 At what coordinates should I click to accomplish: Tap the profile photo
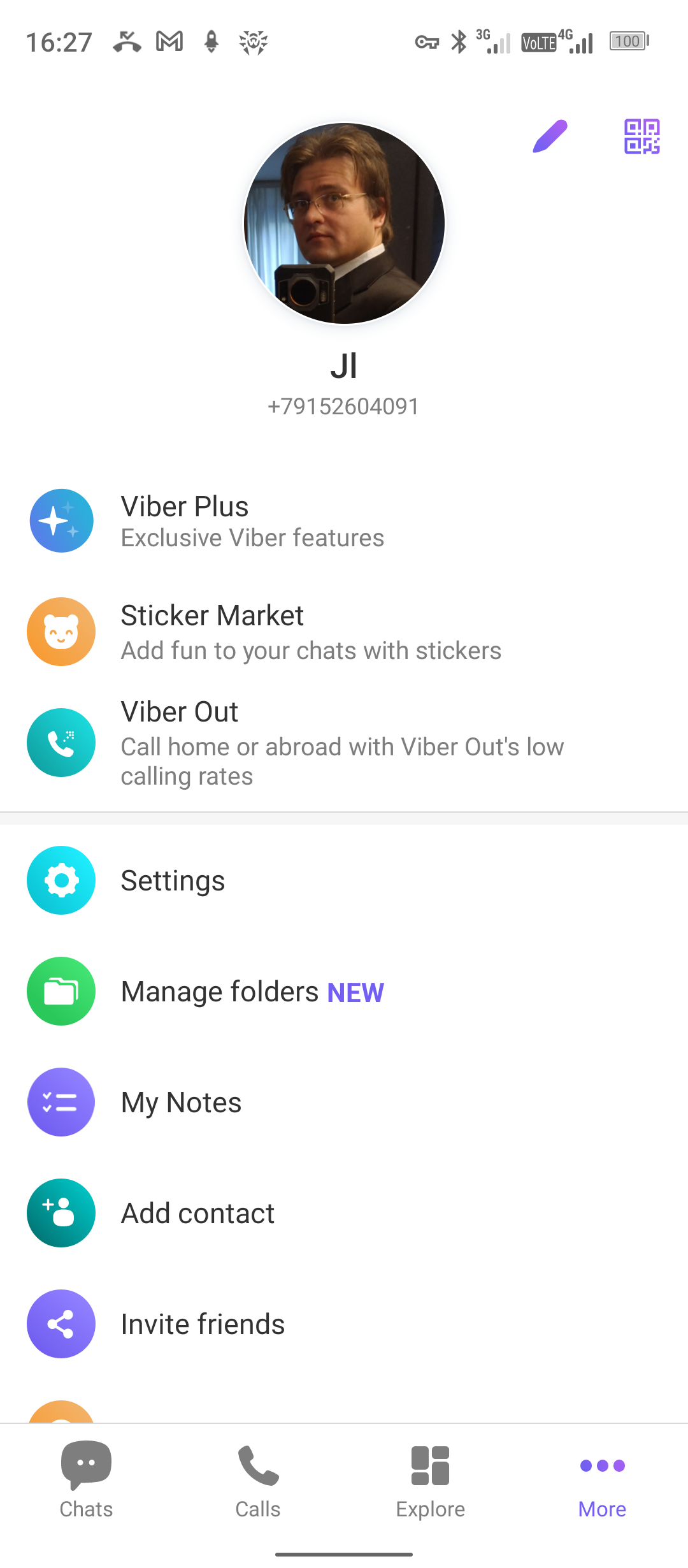[x=345, y=223]
